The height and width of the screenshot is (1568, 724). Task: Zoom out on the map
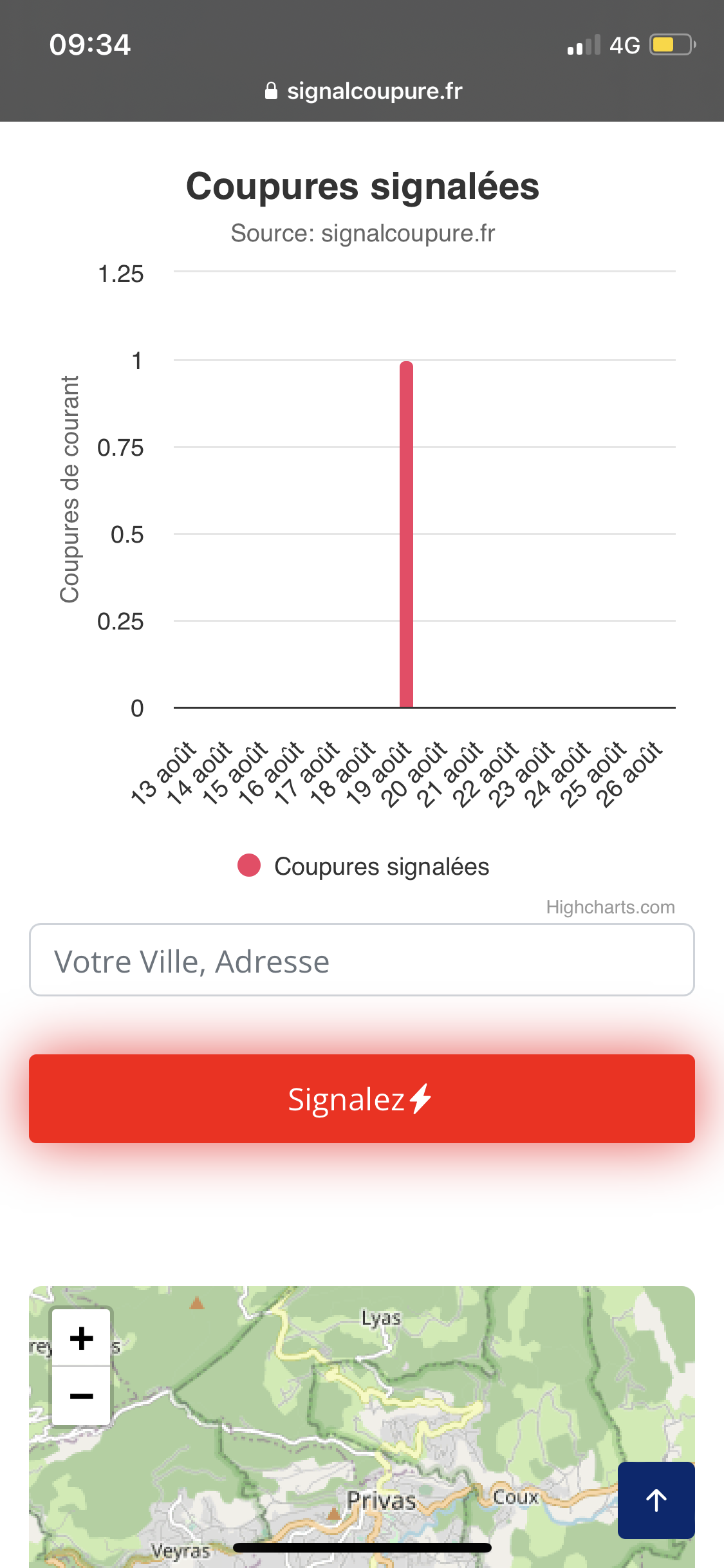[x=81, y=1395]
